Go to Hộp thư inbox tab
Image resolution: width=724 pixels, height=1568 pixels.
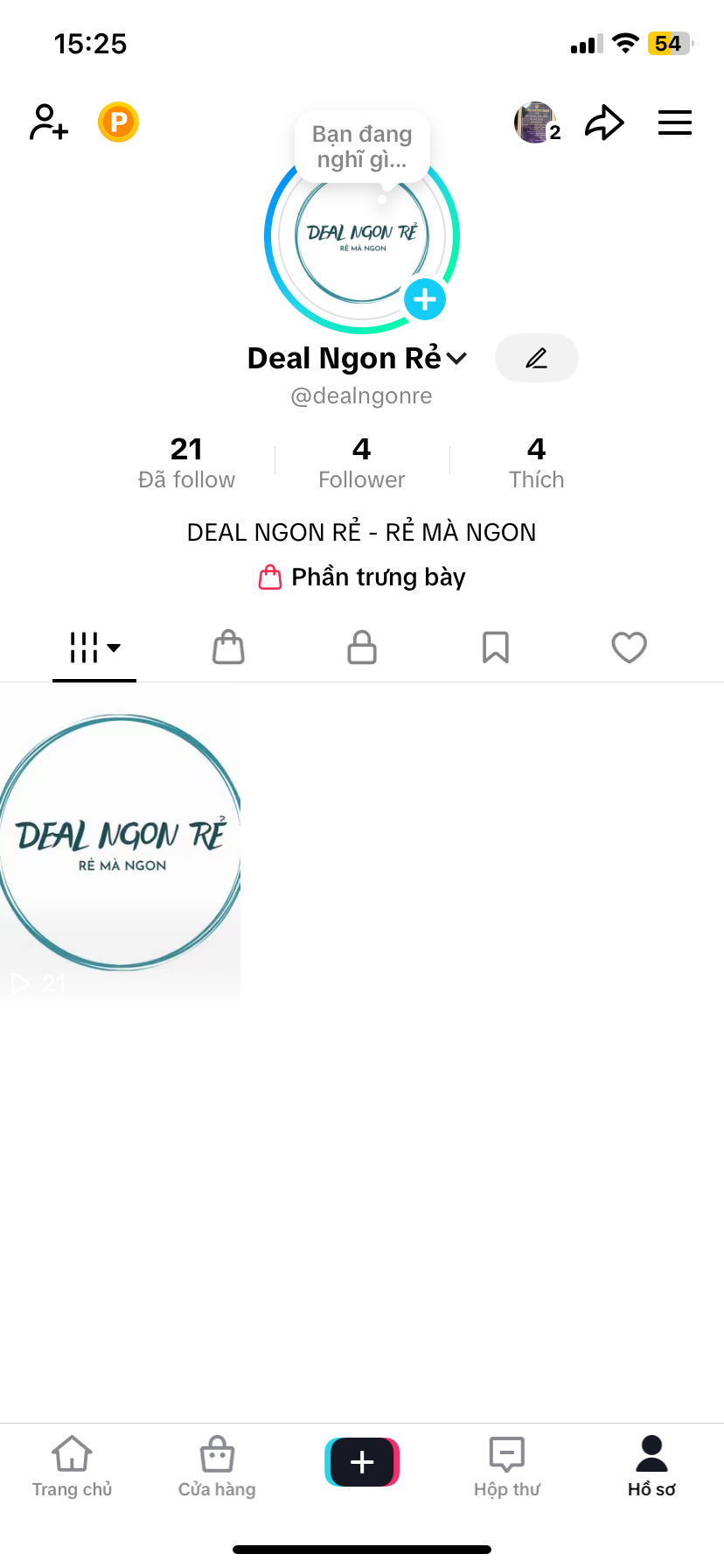click(507, 1466)
